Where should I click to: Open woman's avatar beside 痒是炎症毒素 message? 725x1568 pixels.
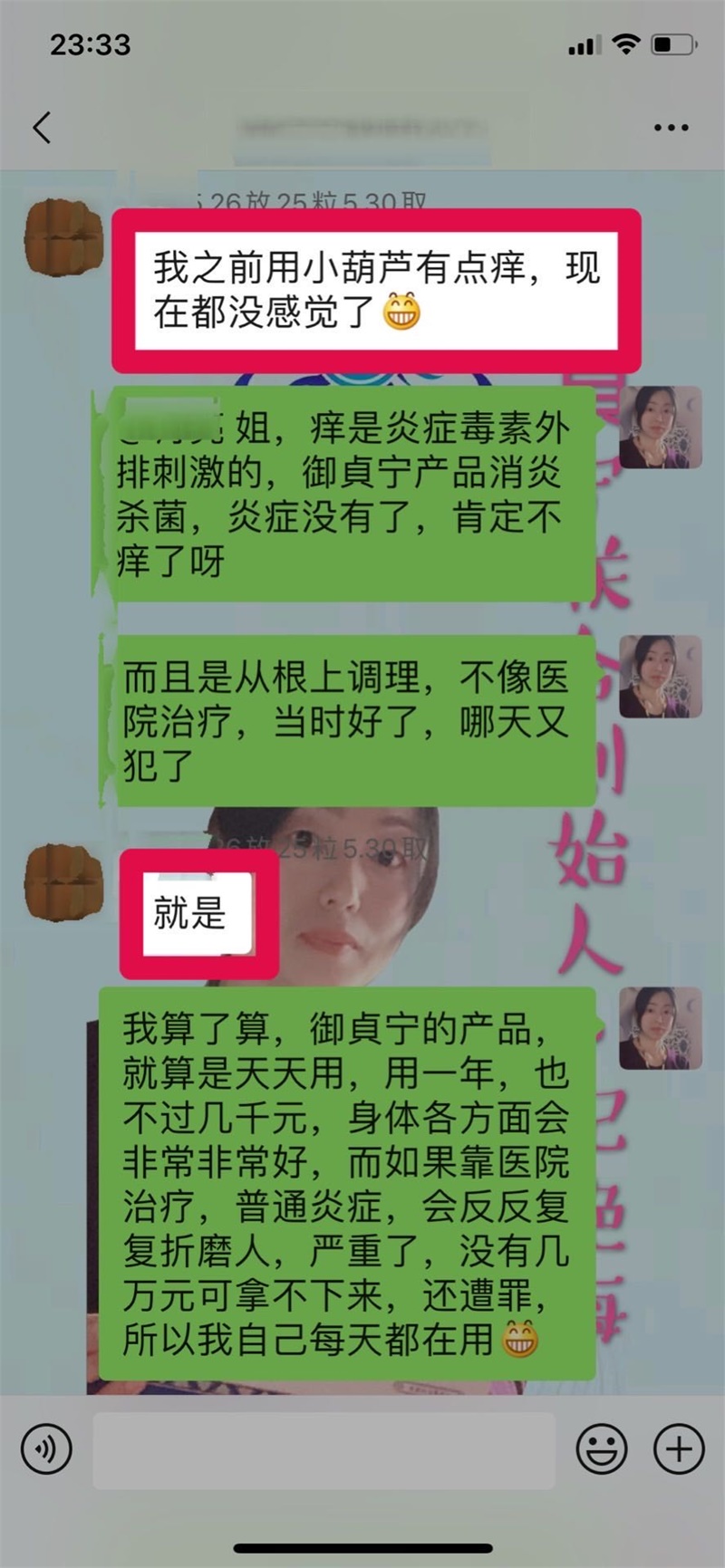click(x=660, y=427)
